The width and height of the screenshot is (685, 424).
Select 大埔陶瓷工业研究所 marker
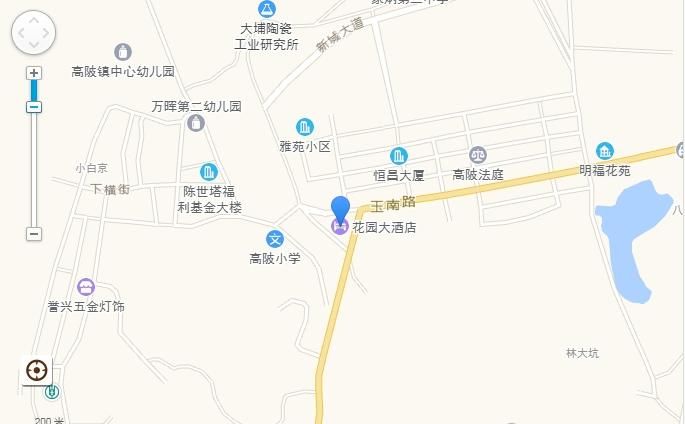[x=266, y=9]
